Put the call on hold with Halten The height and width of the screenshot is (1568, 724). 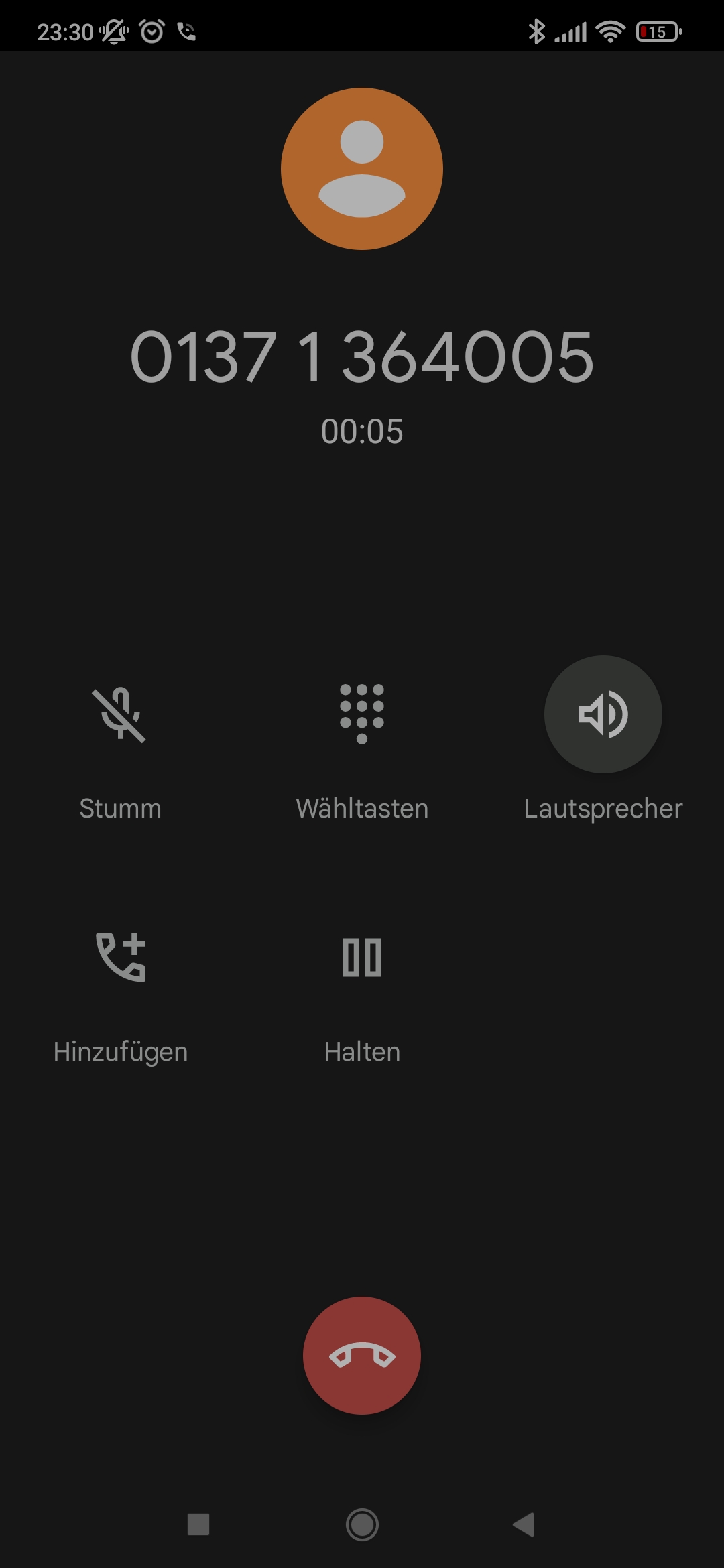click(362, 958)
